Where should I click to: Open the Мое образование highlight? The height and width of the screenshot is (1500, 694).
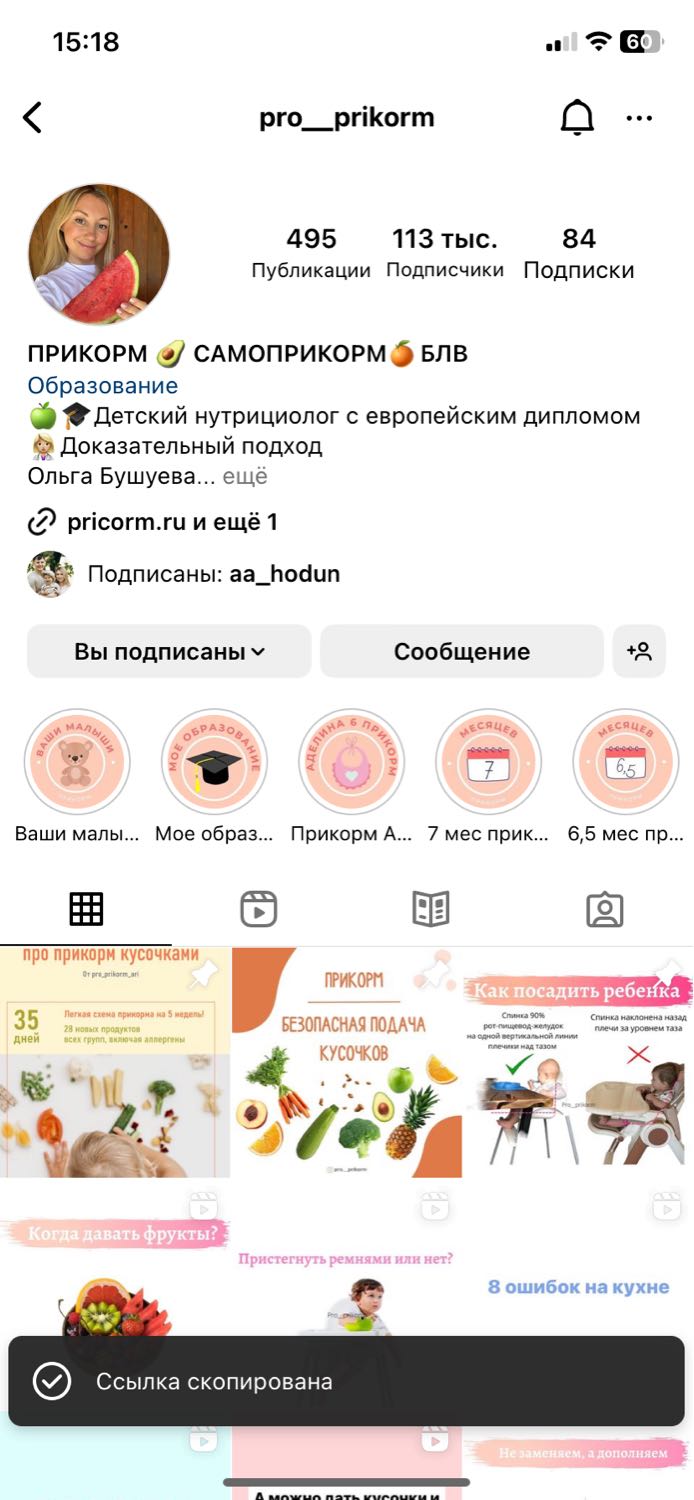[x=214, y=777]
